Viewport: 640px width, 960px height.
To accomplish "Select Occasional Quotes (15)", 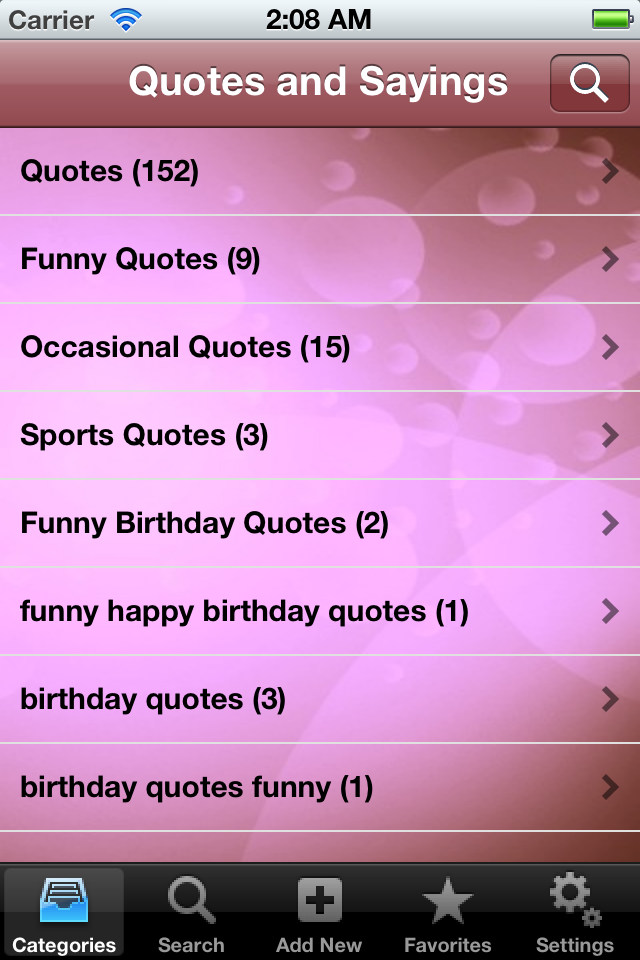I will tap(320, 348).
